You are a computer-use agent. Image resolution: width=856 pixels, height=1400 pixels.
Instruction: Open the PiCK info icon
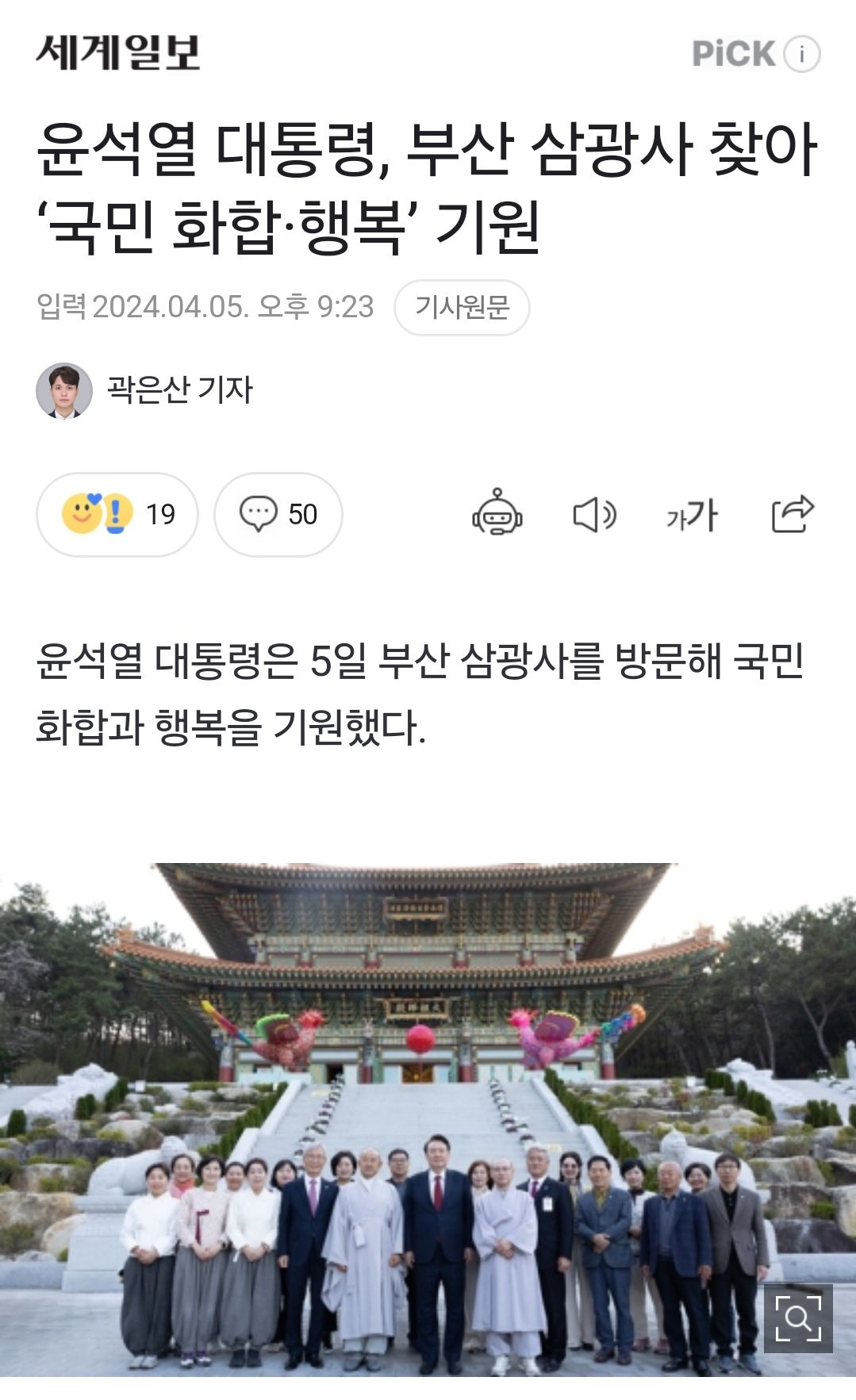pos(801,54)
